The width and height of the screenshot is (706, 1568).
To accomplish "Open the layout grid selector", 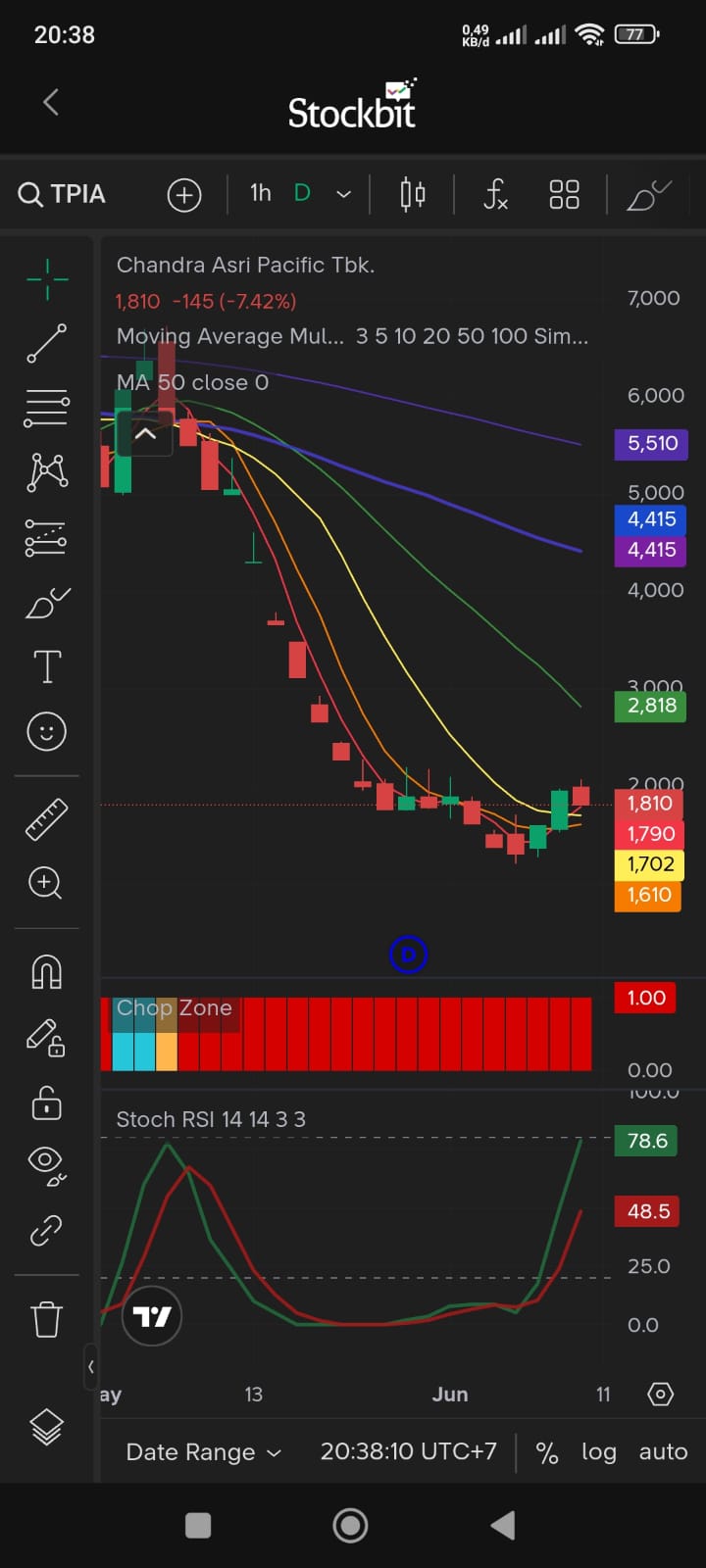I will click(564, 194).
